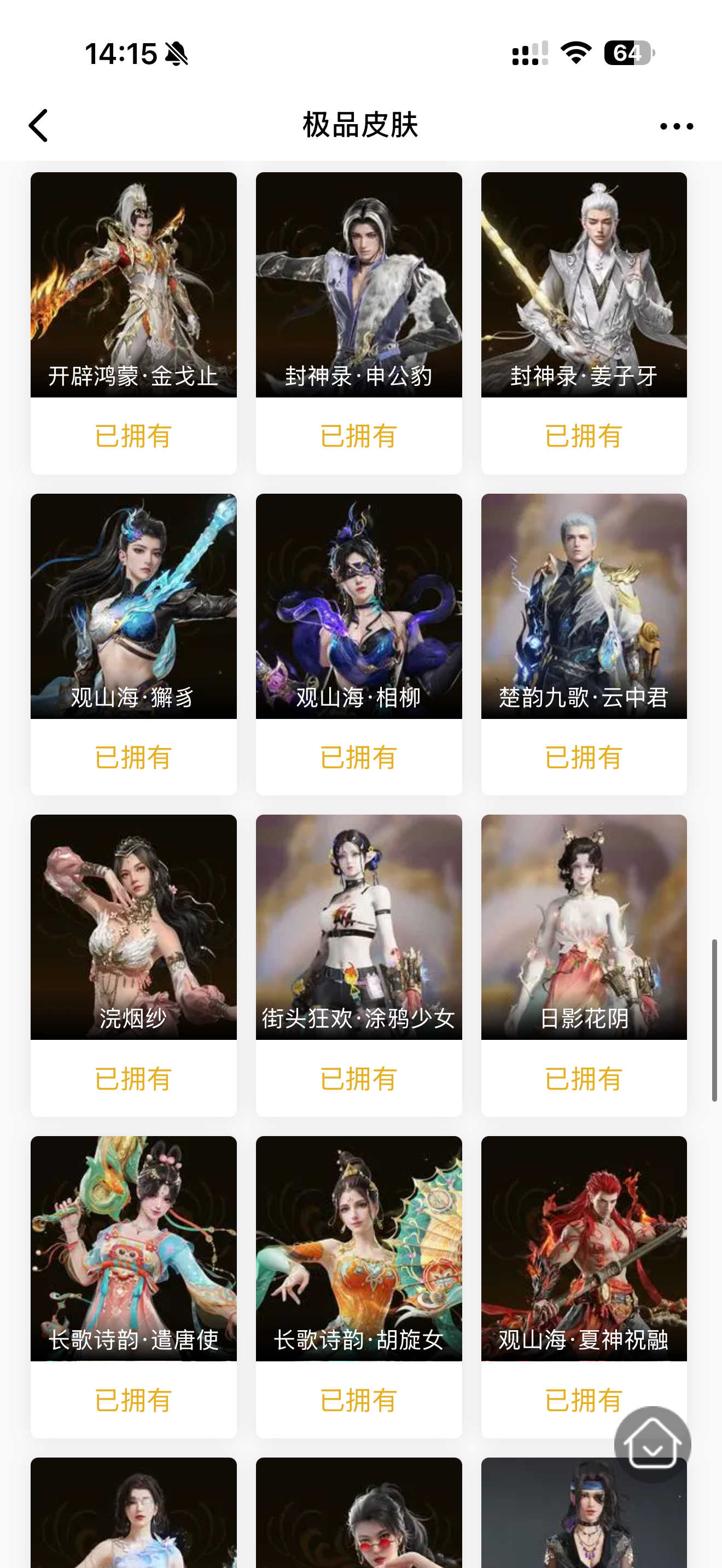Go back from the 极品皮肤 page
This screenshot has height=1568, width=722.
pos(38,126)
